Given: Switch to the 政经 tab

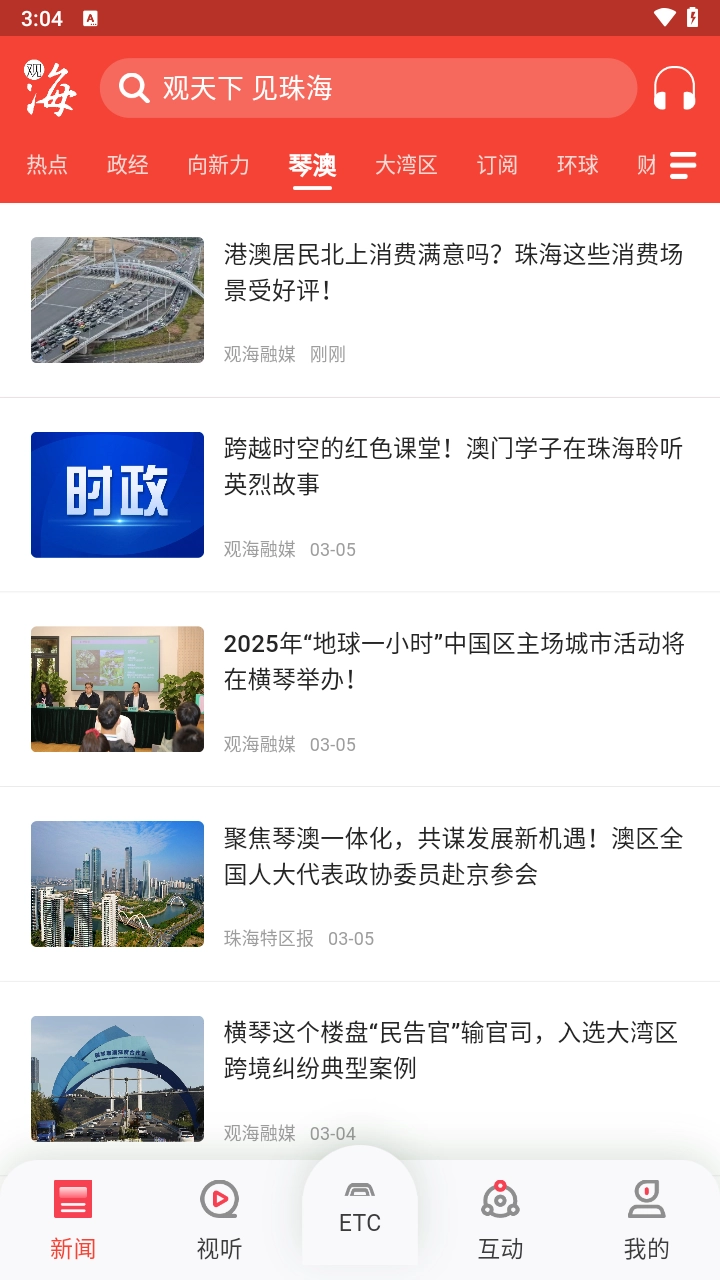Looking at the screenshot, I should 128,165.
